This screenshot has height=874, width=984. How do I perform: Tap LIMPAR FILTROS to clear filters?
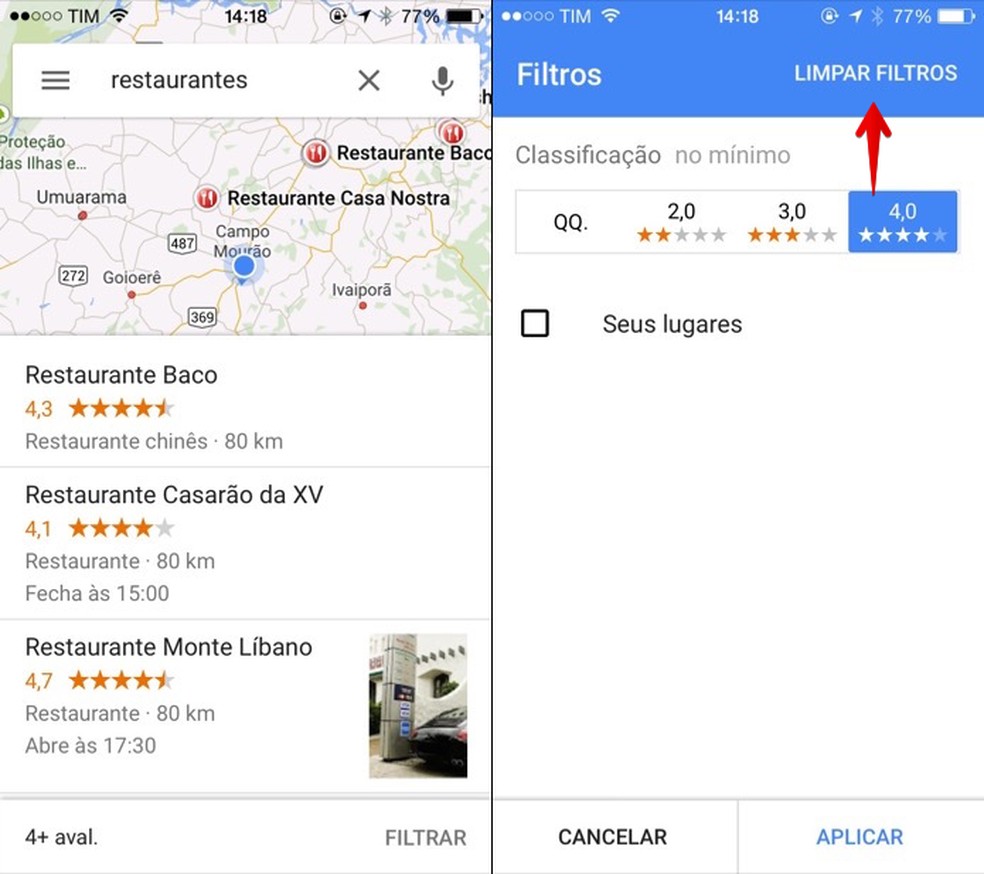click(x=875, y=74)
